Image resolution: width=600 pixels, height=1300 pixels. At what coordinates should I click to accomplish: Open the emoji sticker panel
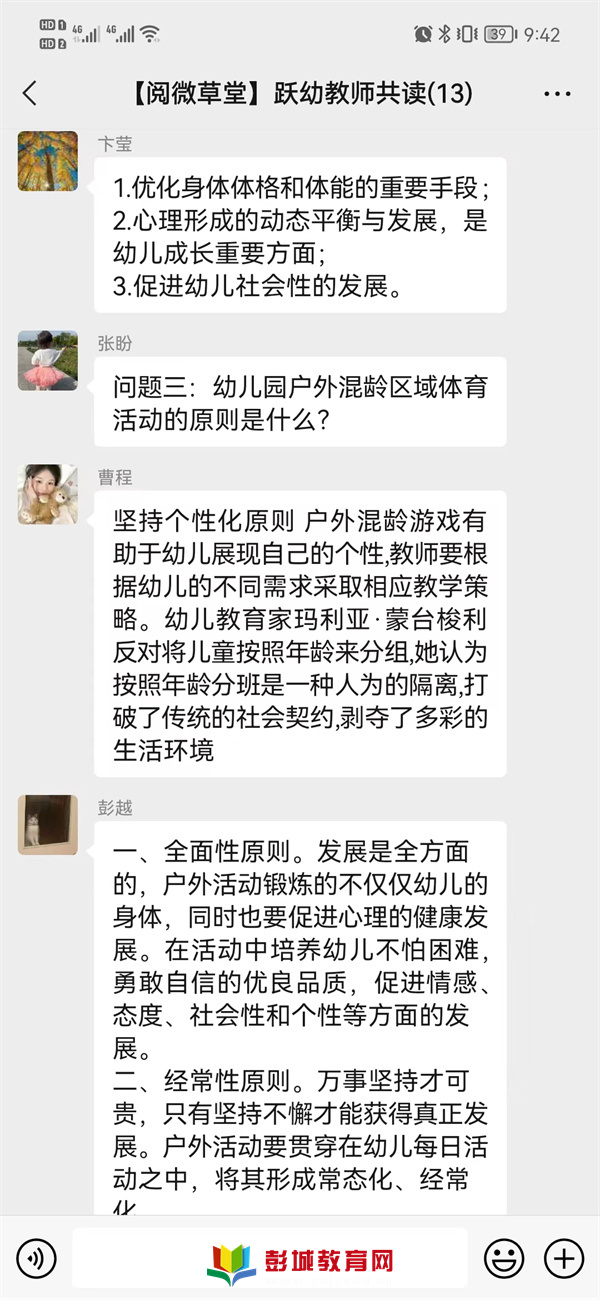[504, 1257]
